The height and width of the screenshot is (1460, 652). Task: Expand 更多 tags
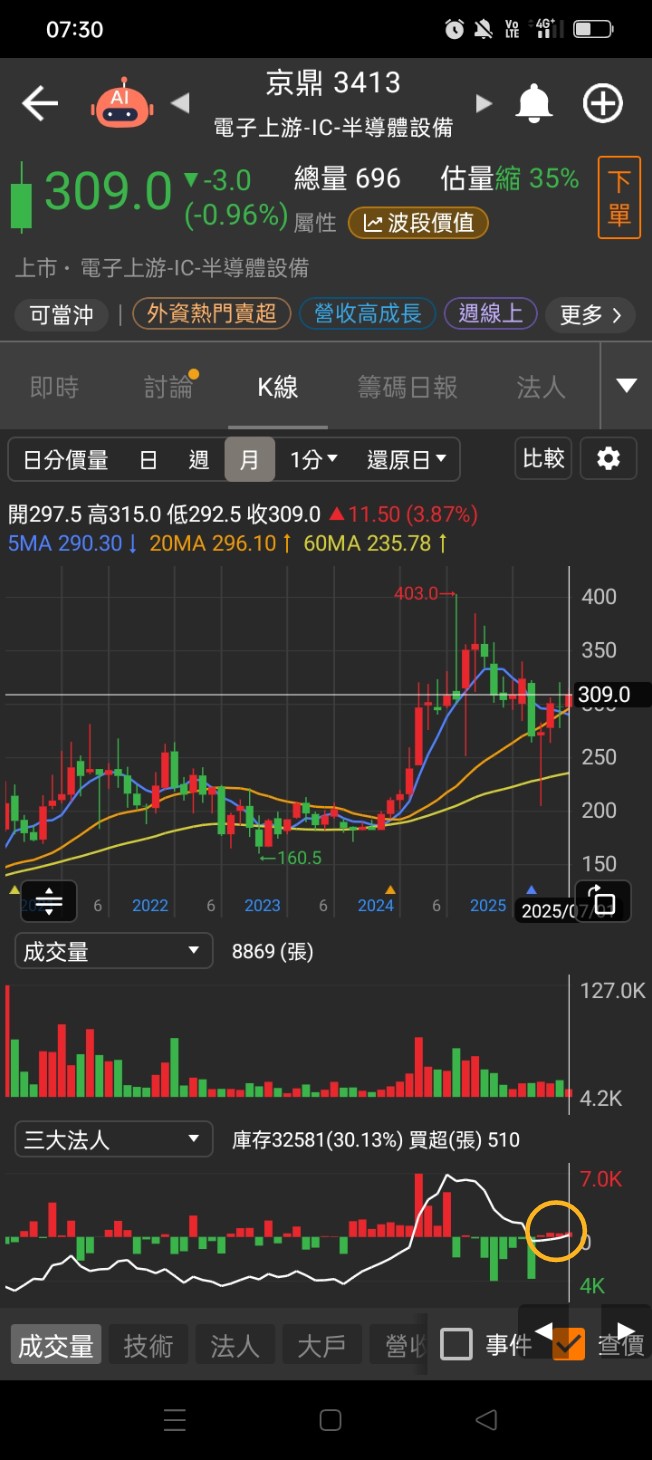click(591, 315)
